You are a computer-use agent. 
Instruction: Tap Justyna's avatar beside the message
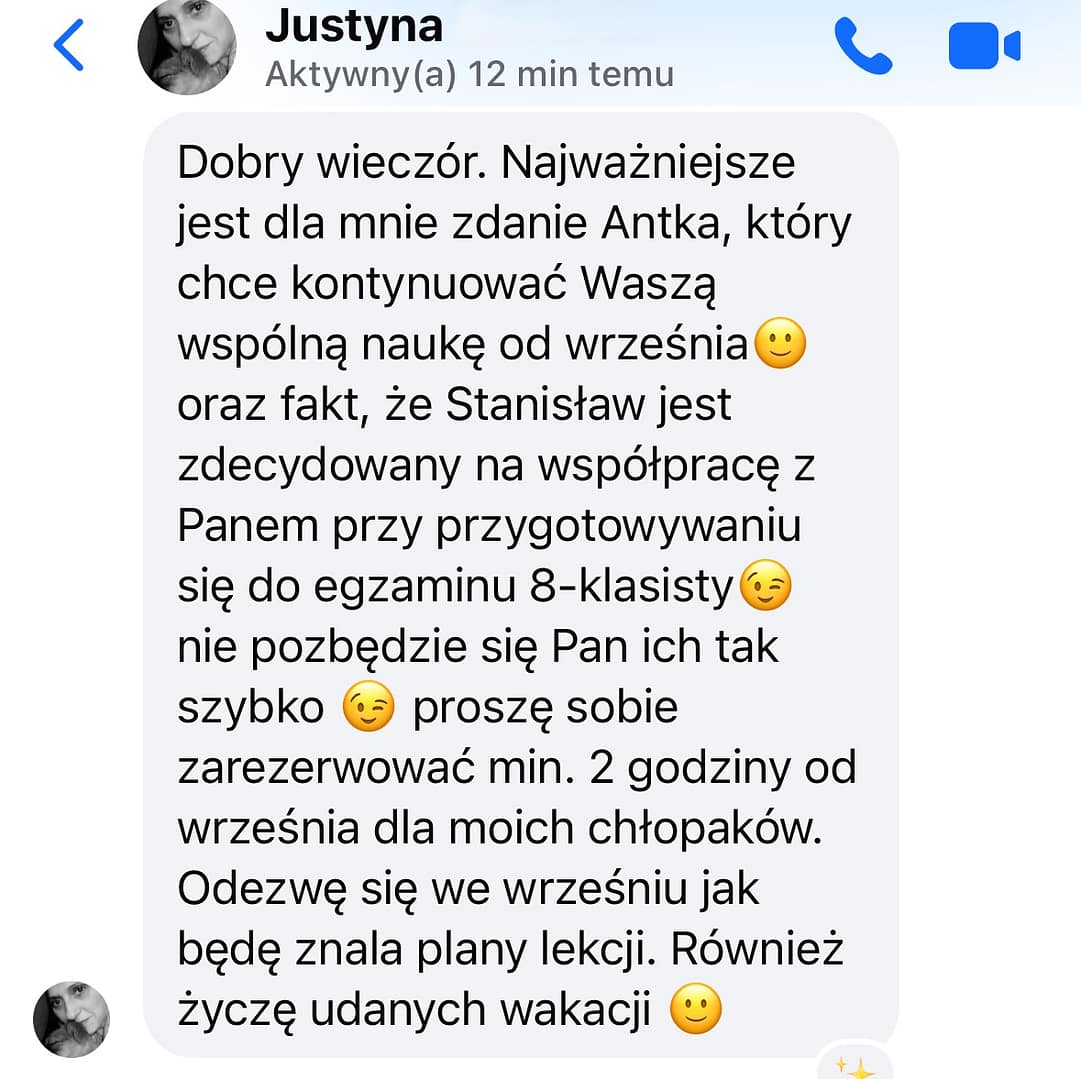tap(71, 1019)
